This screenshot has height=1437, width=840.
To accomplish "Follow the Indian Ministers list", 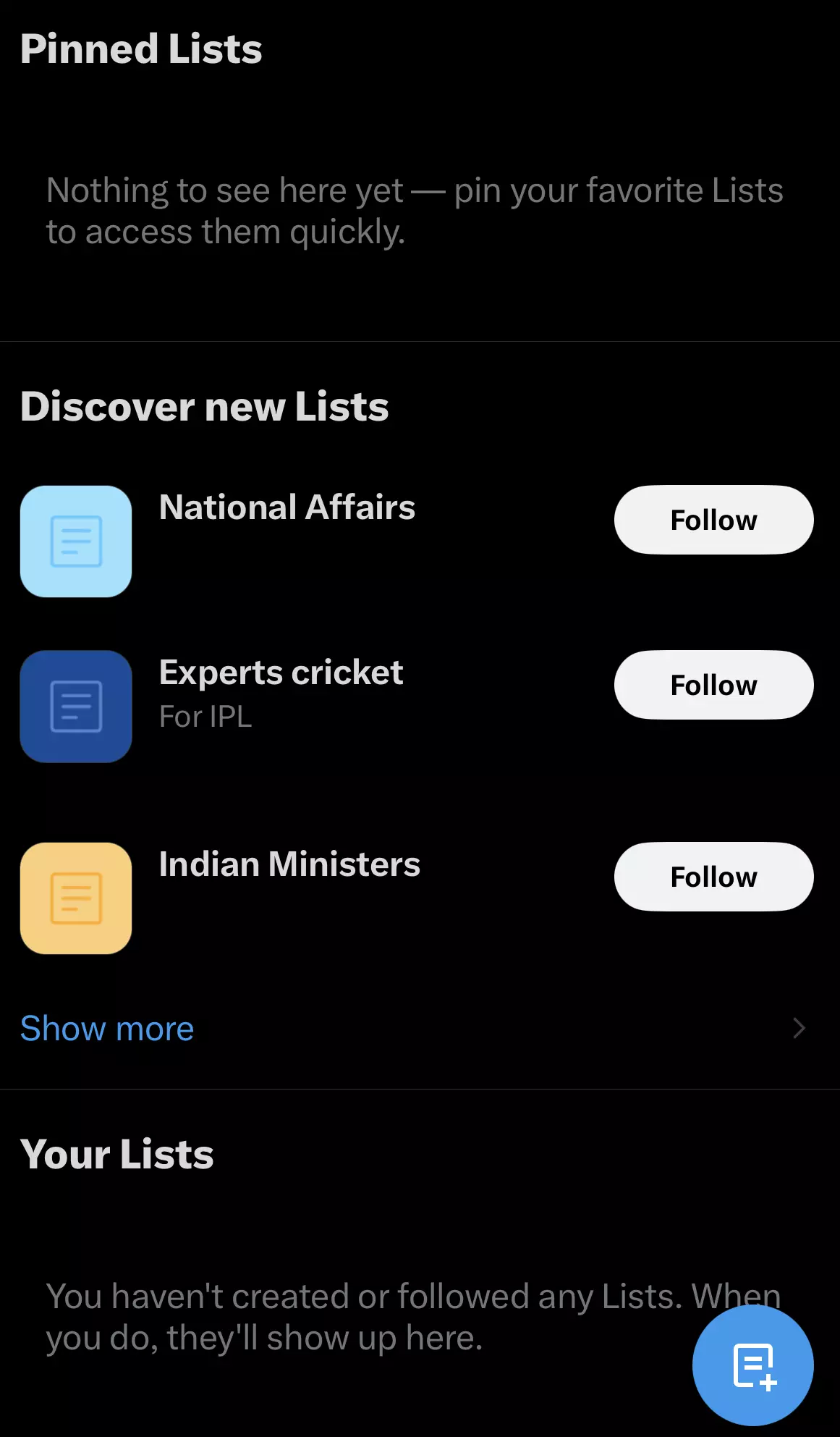I will tap(713, 877).
